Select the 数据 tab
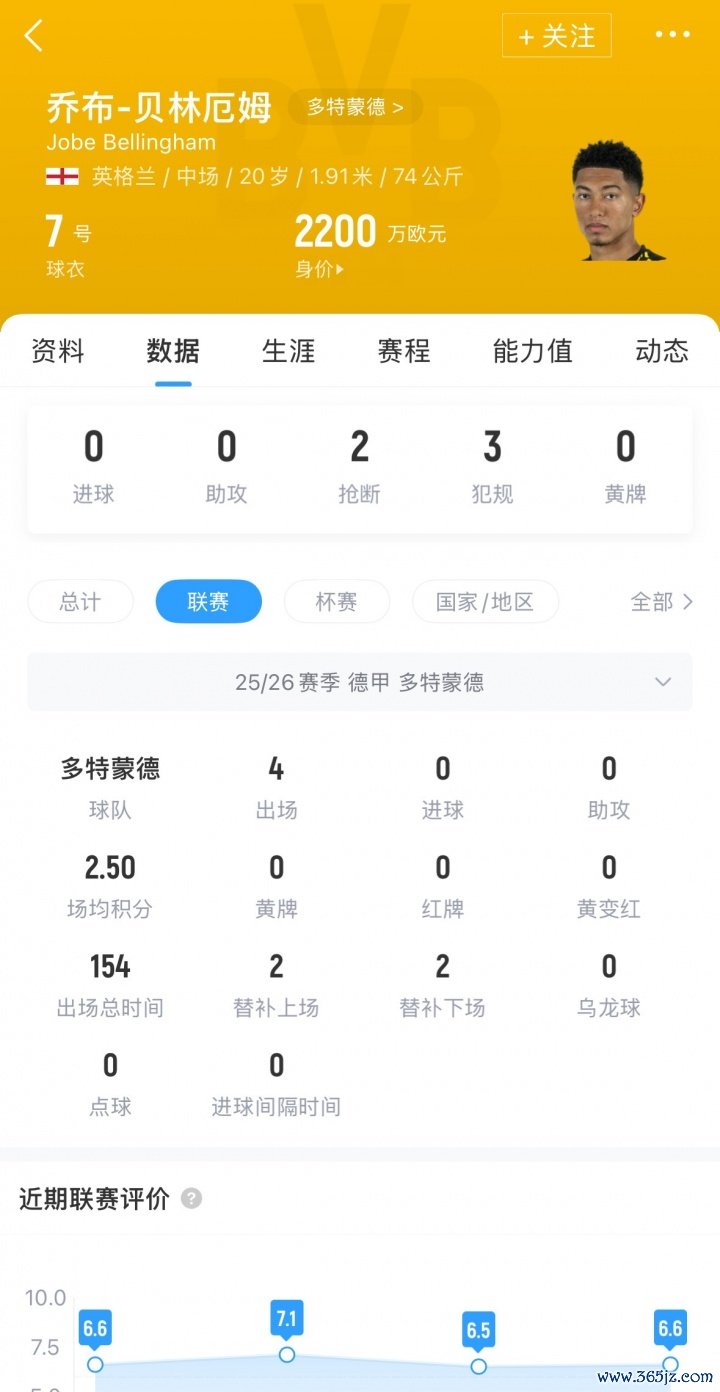 tap(173, 351)
